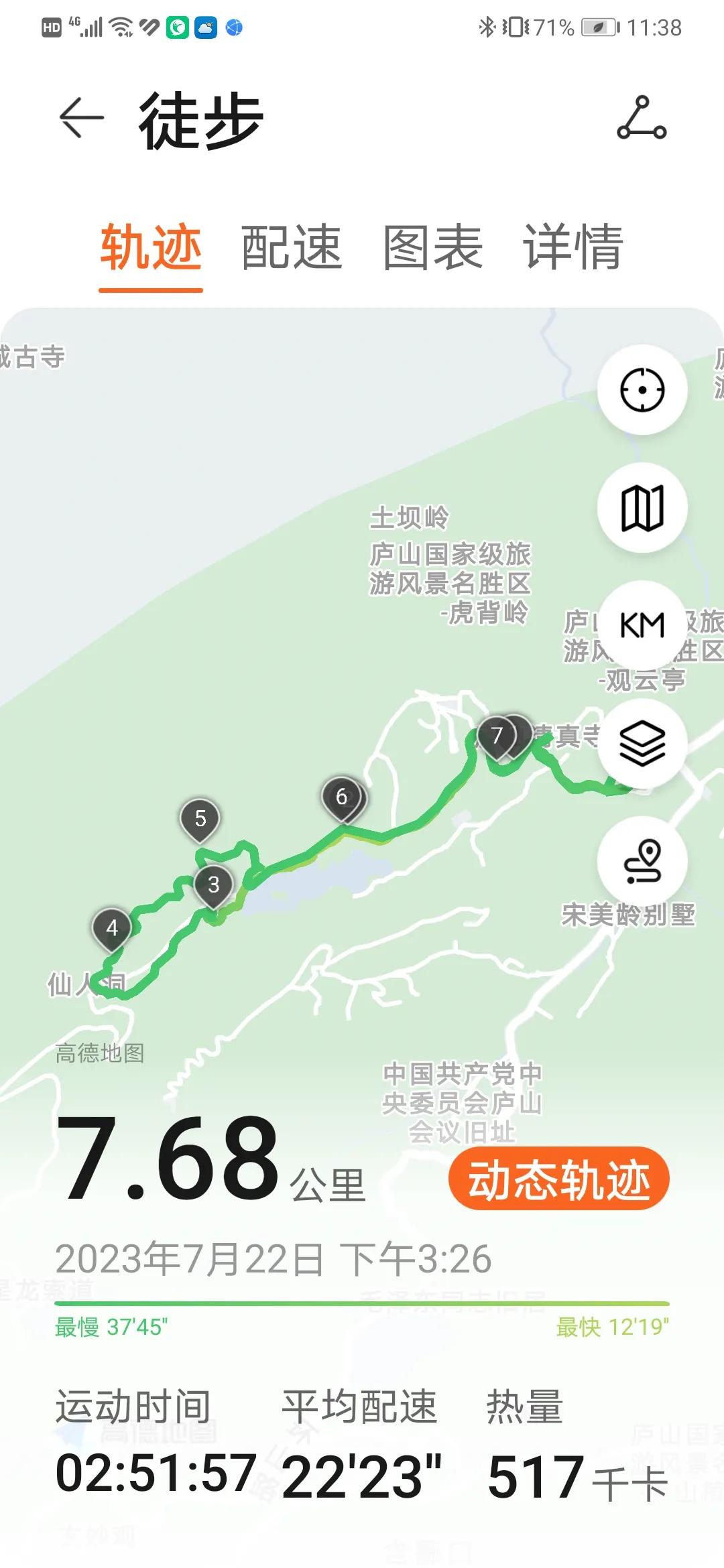Viewport: 724px width, 1568px height.
Task: Select the 轨迹 tab
Action: [x=151, y=247]
